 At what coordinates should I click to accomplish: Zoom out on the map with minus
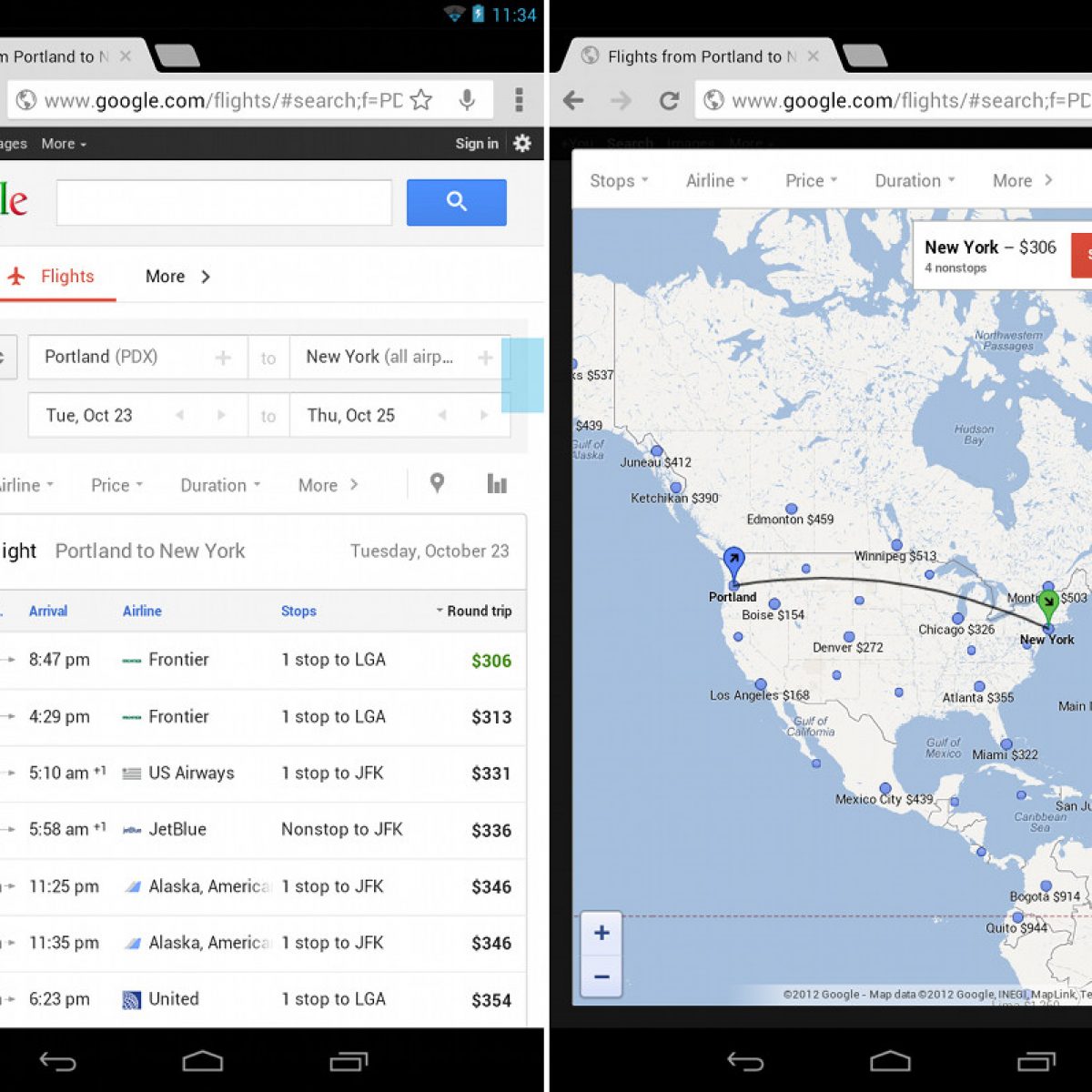pyautogui.click(x=602, y=976)
